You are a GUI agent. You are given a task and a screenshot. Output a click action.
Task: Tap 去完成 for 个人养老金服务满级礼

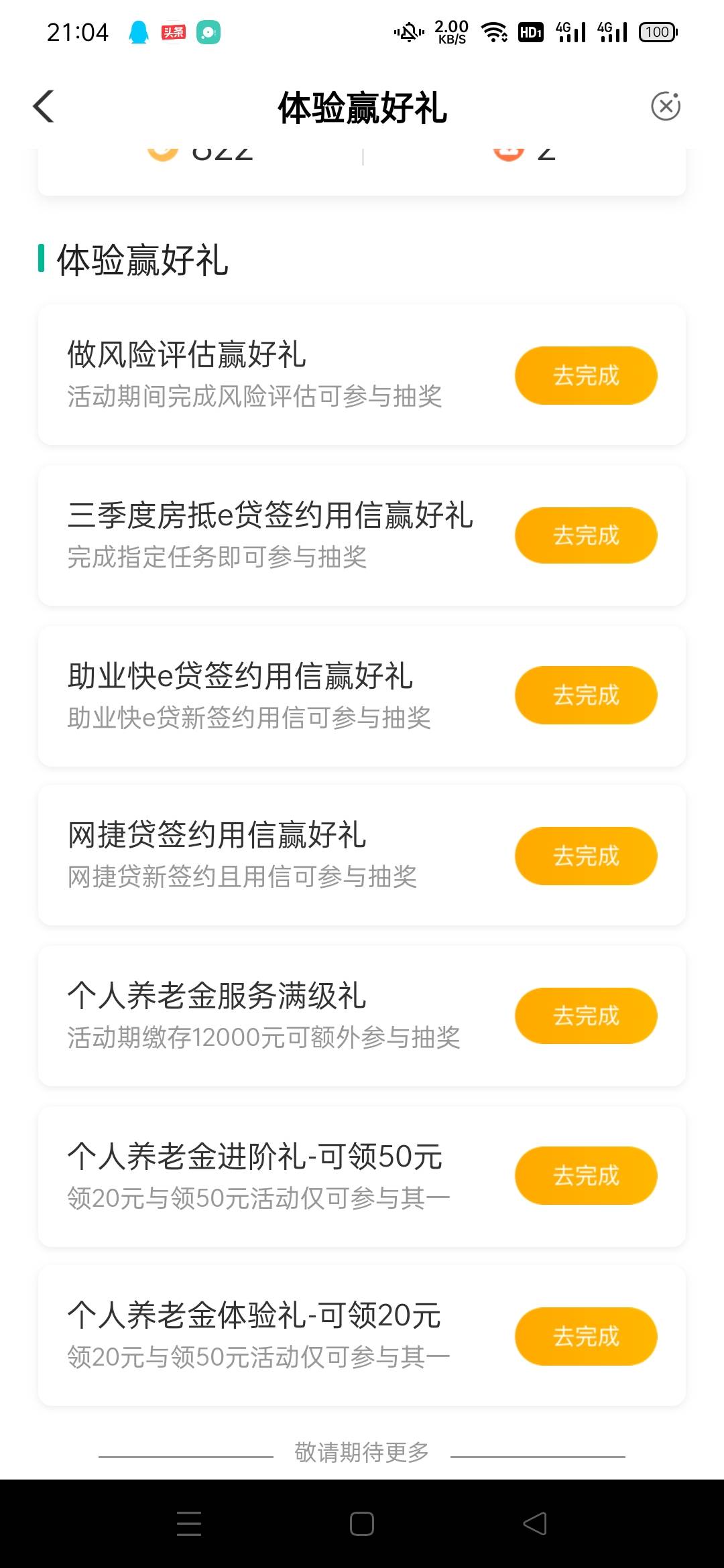[586, 1016]
